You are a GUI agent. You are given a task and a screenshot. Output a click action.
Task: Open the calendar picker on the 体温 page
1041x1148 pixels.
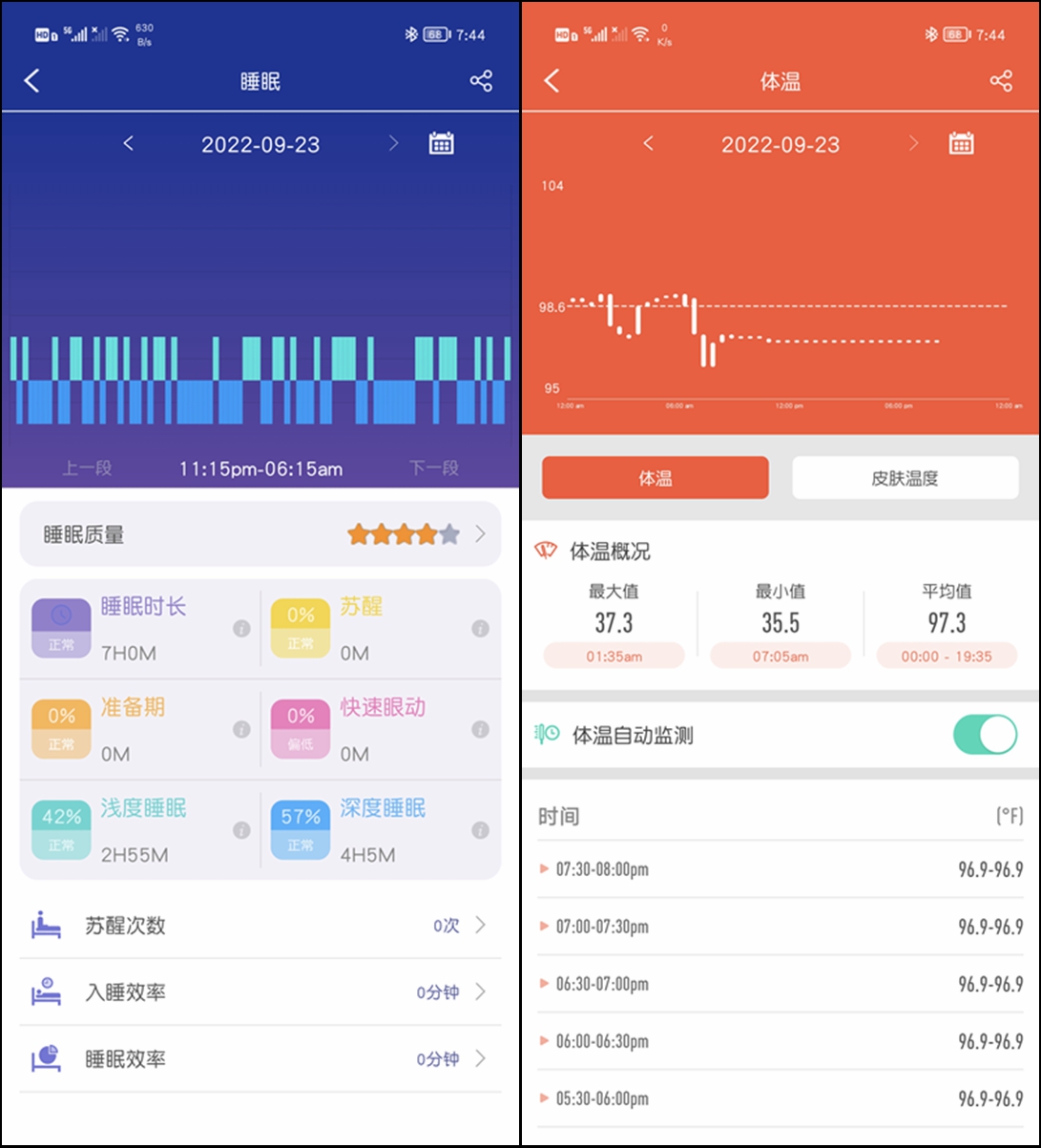pos(962,143)
